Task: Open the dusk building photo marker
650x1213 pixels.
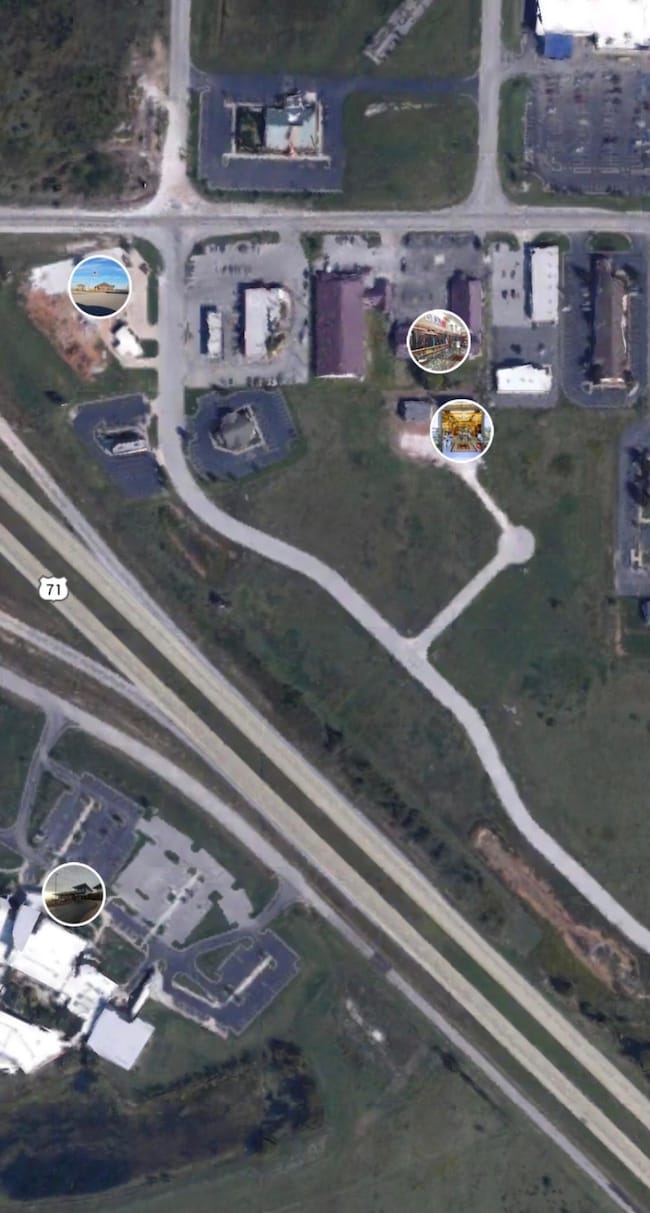Action: point(73,894)
